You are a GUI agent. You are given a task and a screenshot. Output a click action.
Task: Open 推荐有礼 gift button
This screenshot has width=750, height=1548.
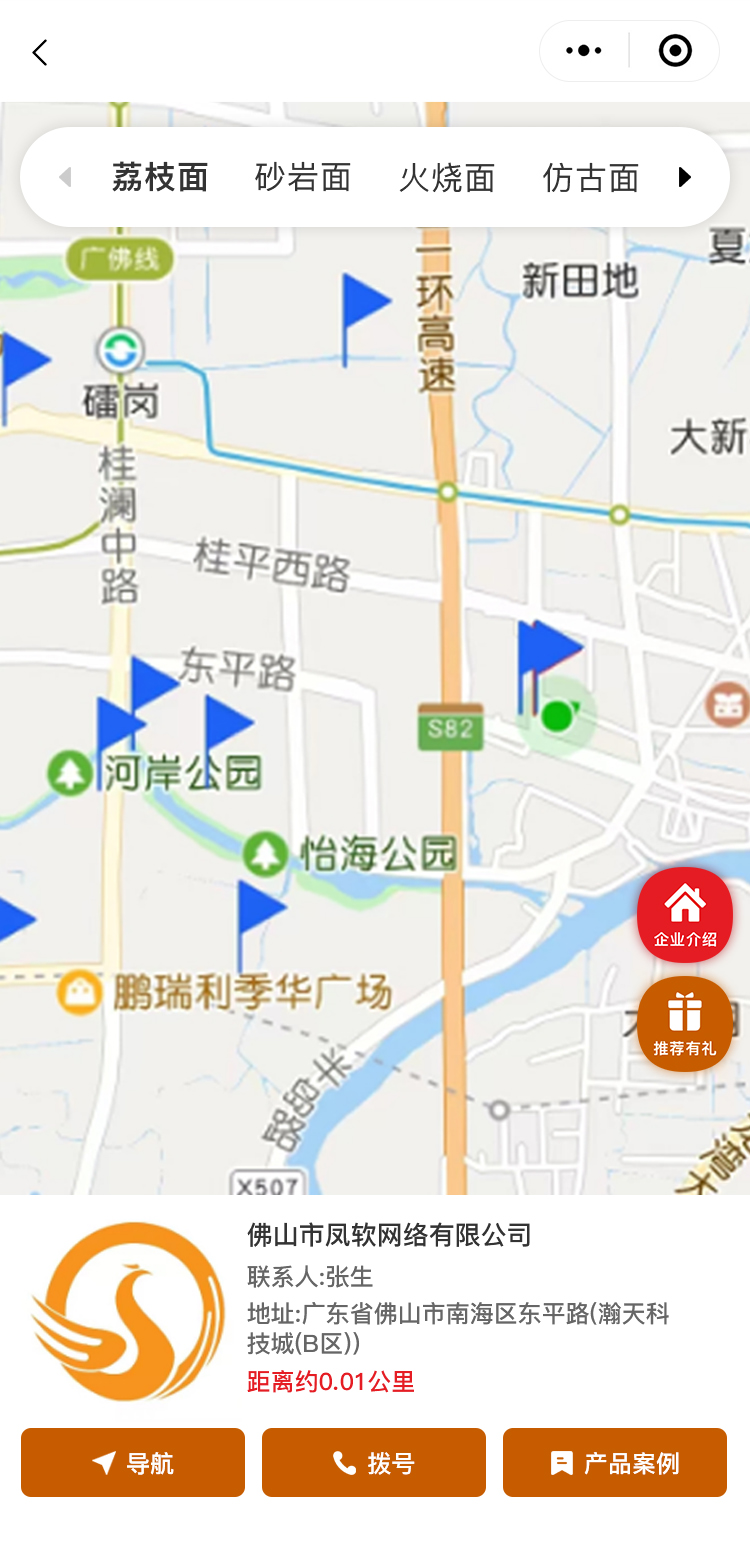(685, 1023)
